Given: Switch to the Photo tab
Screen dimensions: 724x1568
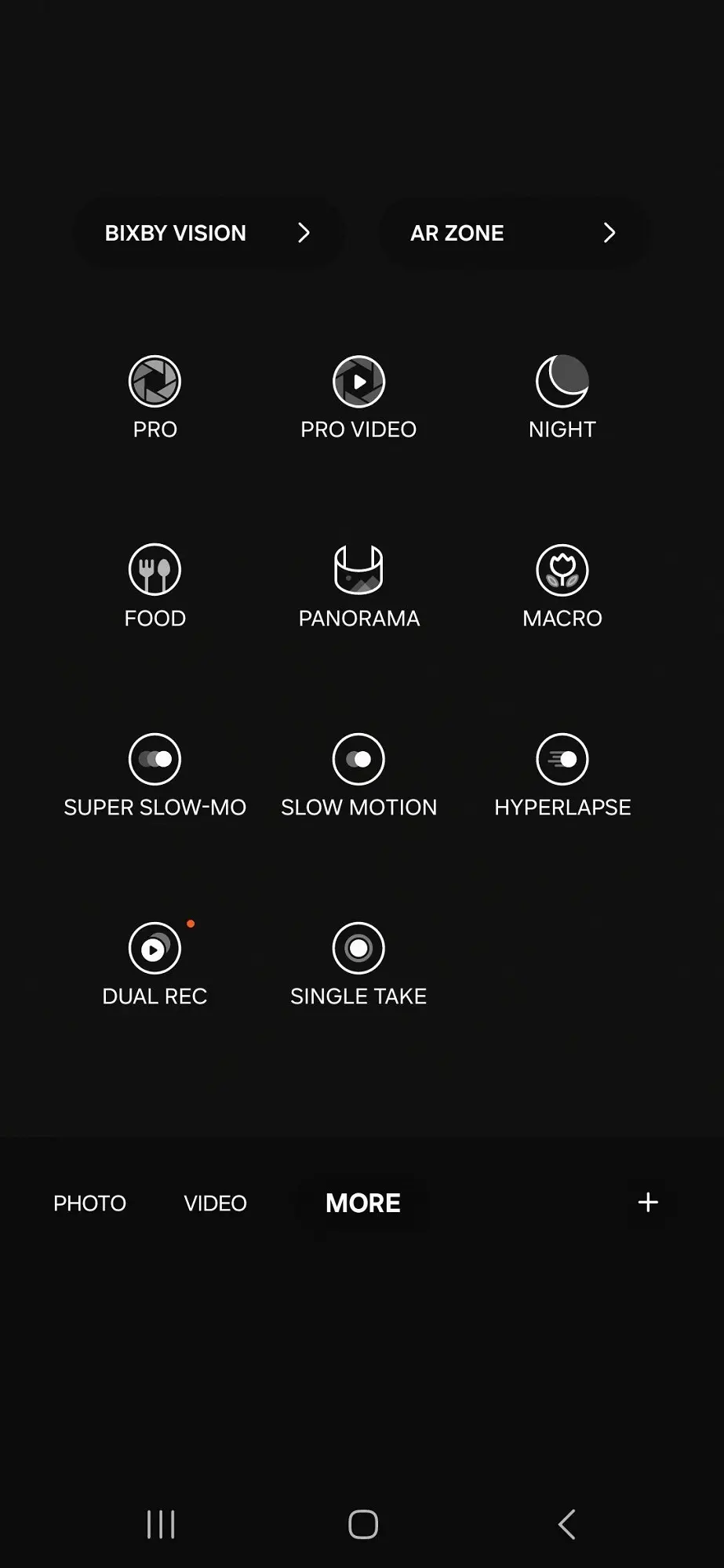Looking at the screenshot, I should (x=89, y=1203).
